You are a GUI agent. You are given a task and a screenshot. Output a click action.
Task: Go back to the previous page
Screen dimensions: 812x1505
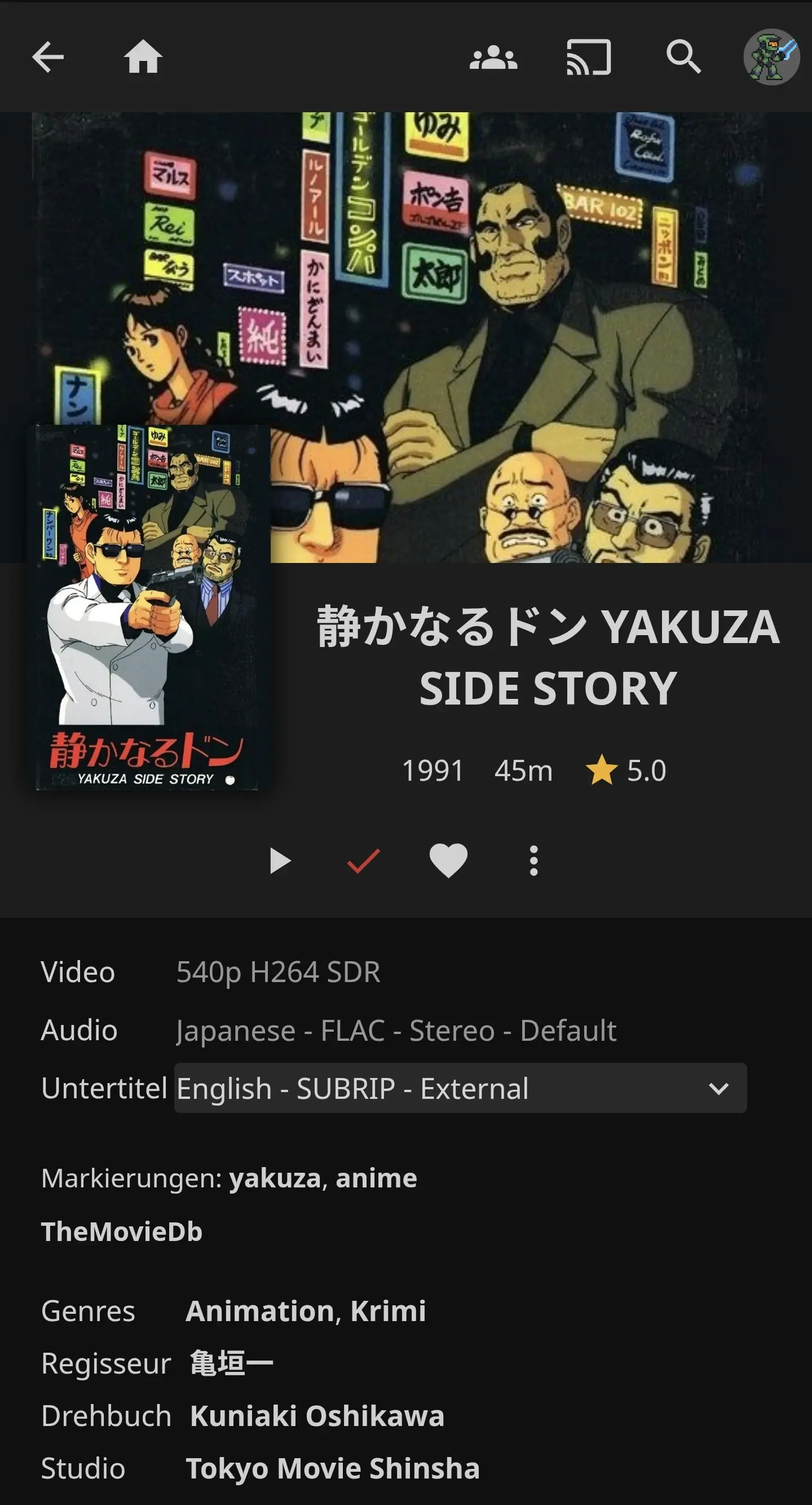[48, 58]
